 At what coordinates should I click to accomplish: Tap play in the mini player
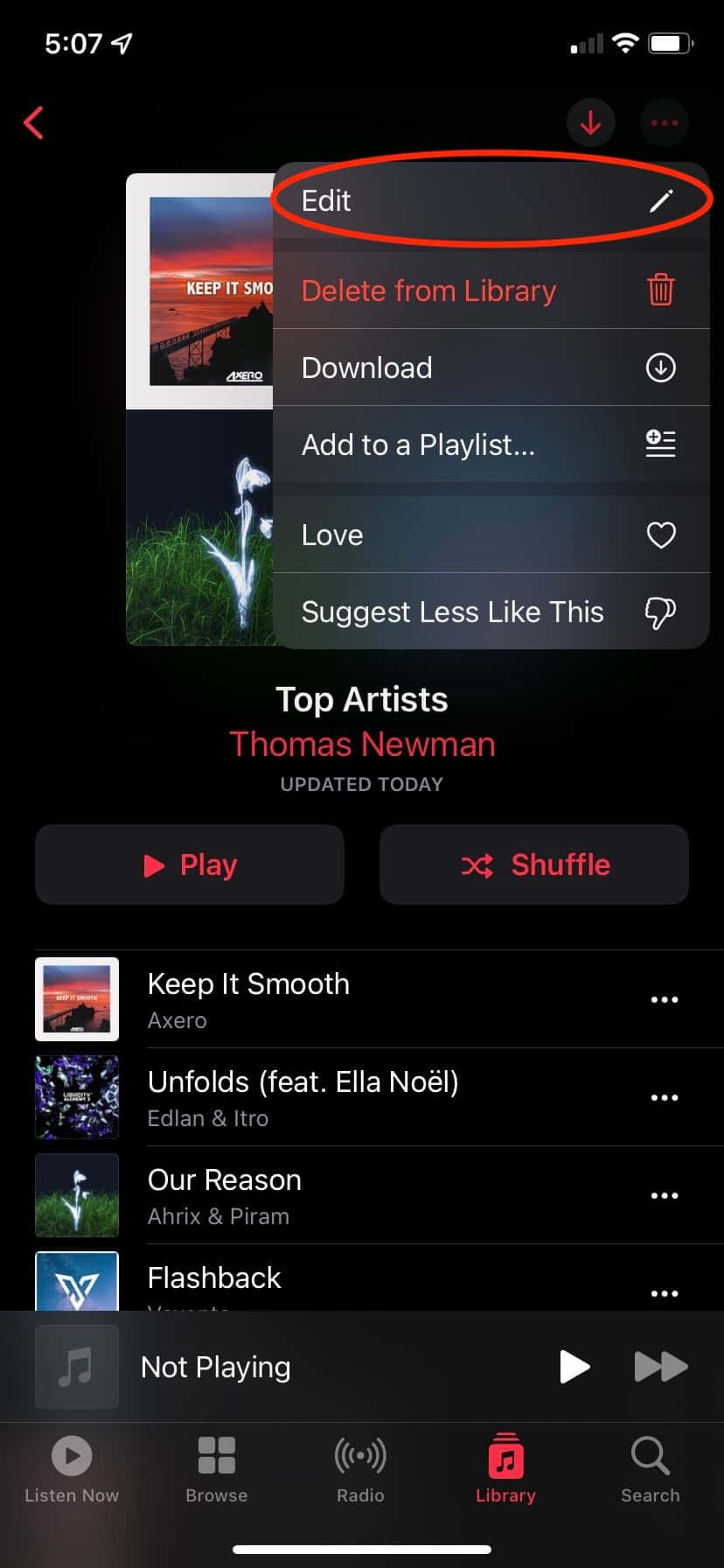point(574,1366)
